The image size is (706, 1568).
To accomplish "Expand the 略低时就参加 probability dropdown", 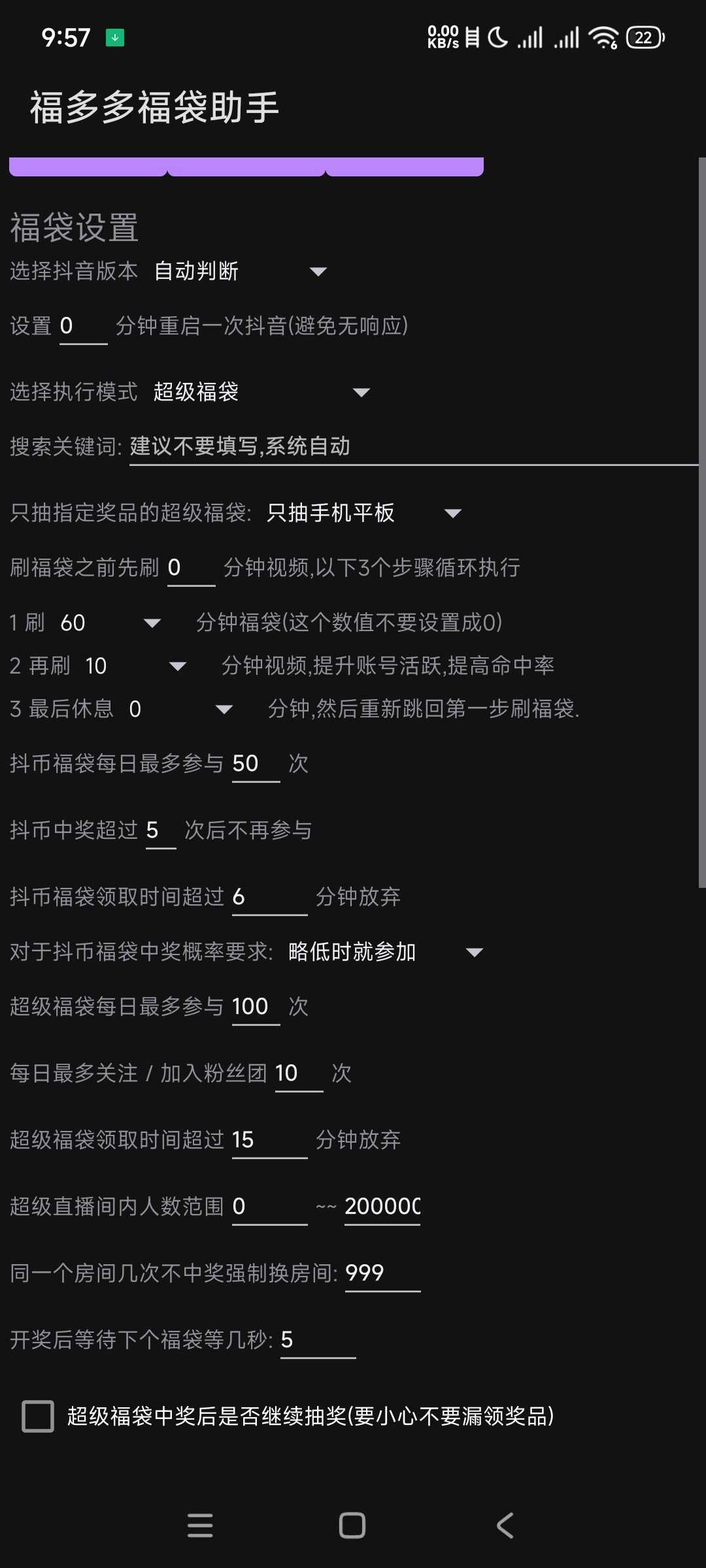I will pos(386,952).
